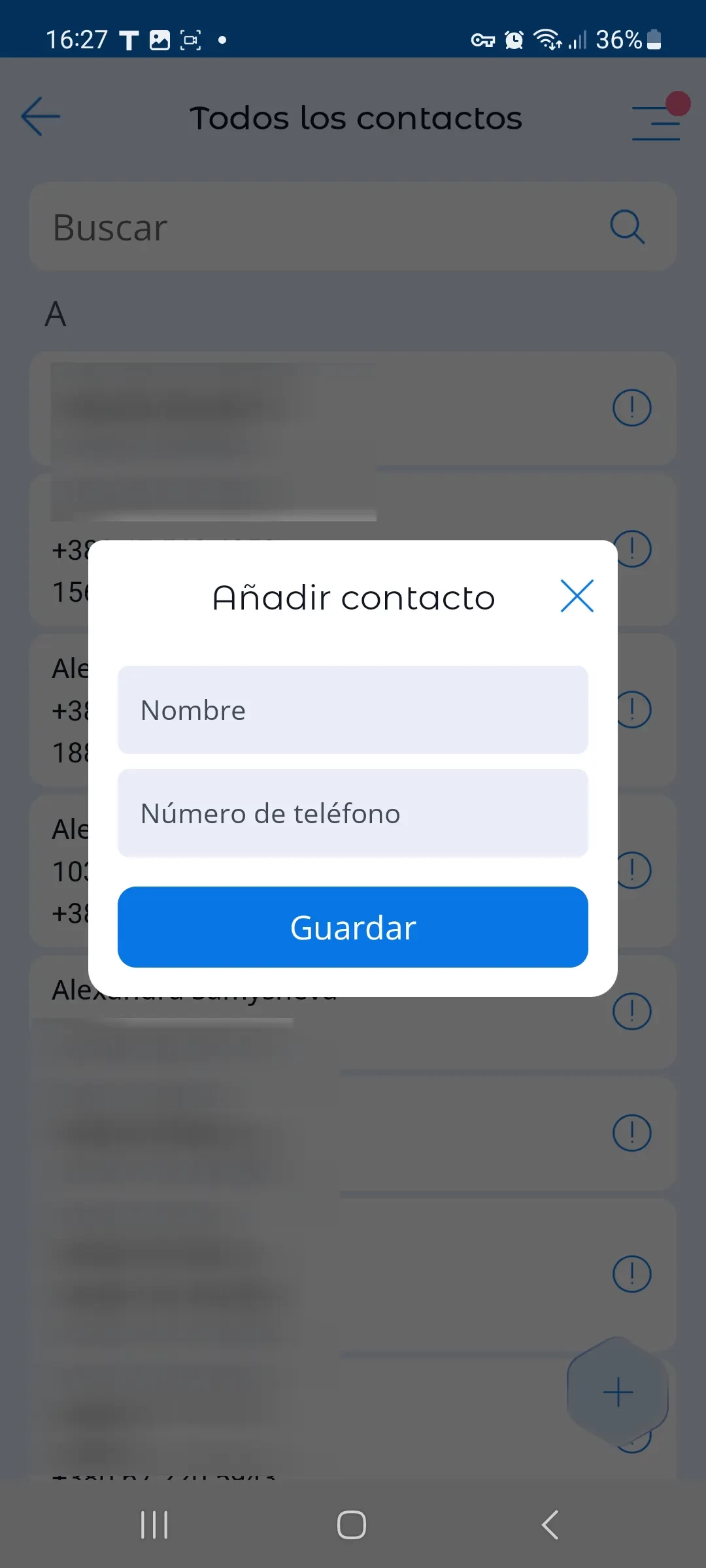
Task: Save the contact with Guardar
Action: 353,927
